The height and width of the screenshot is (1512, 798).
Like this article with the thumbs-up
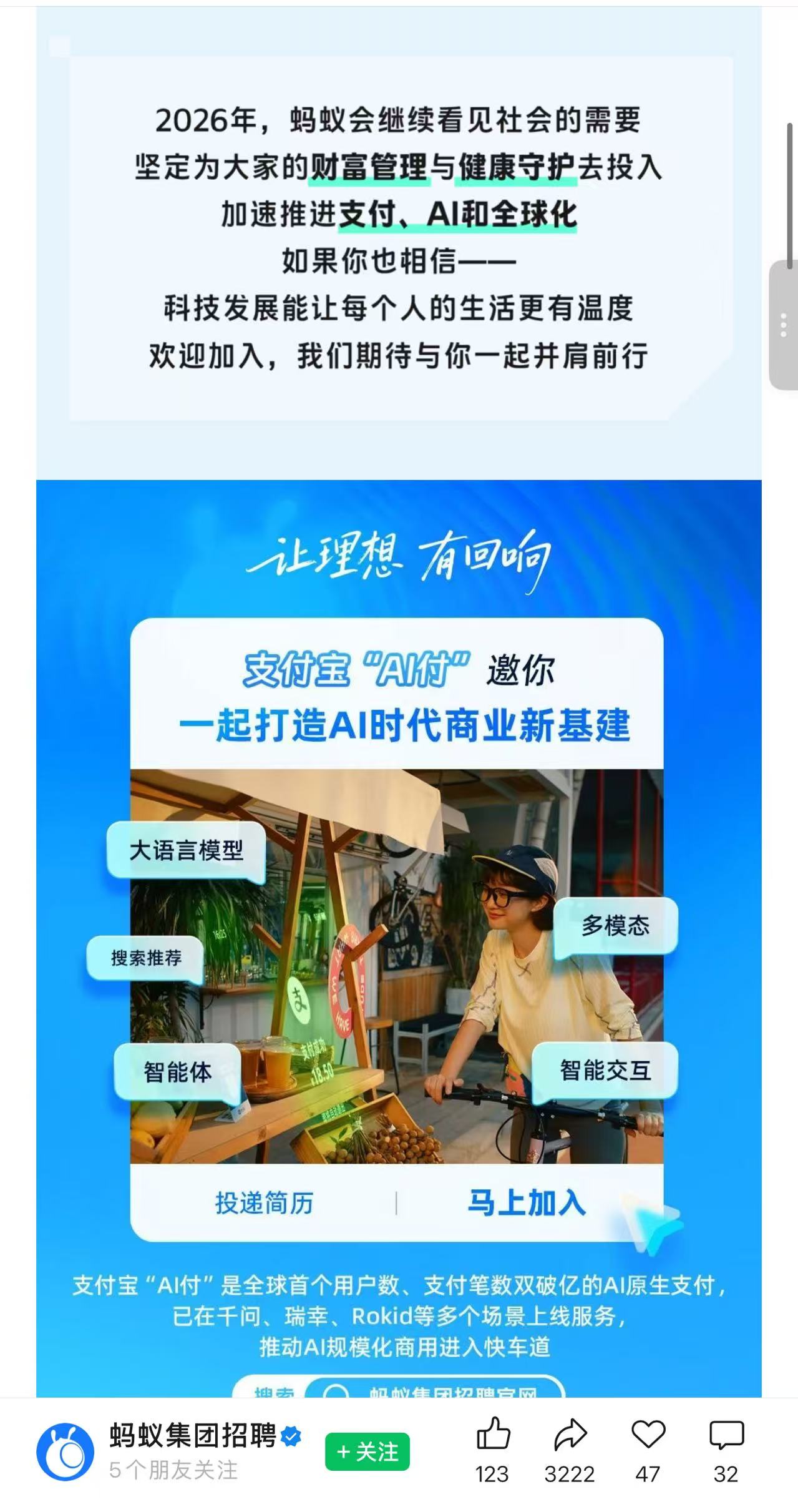coord(493,1433)
